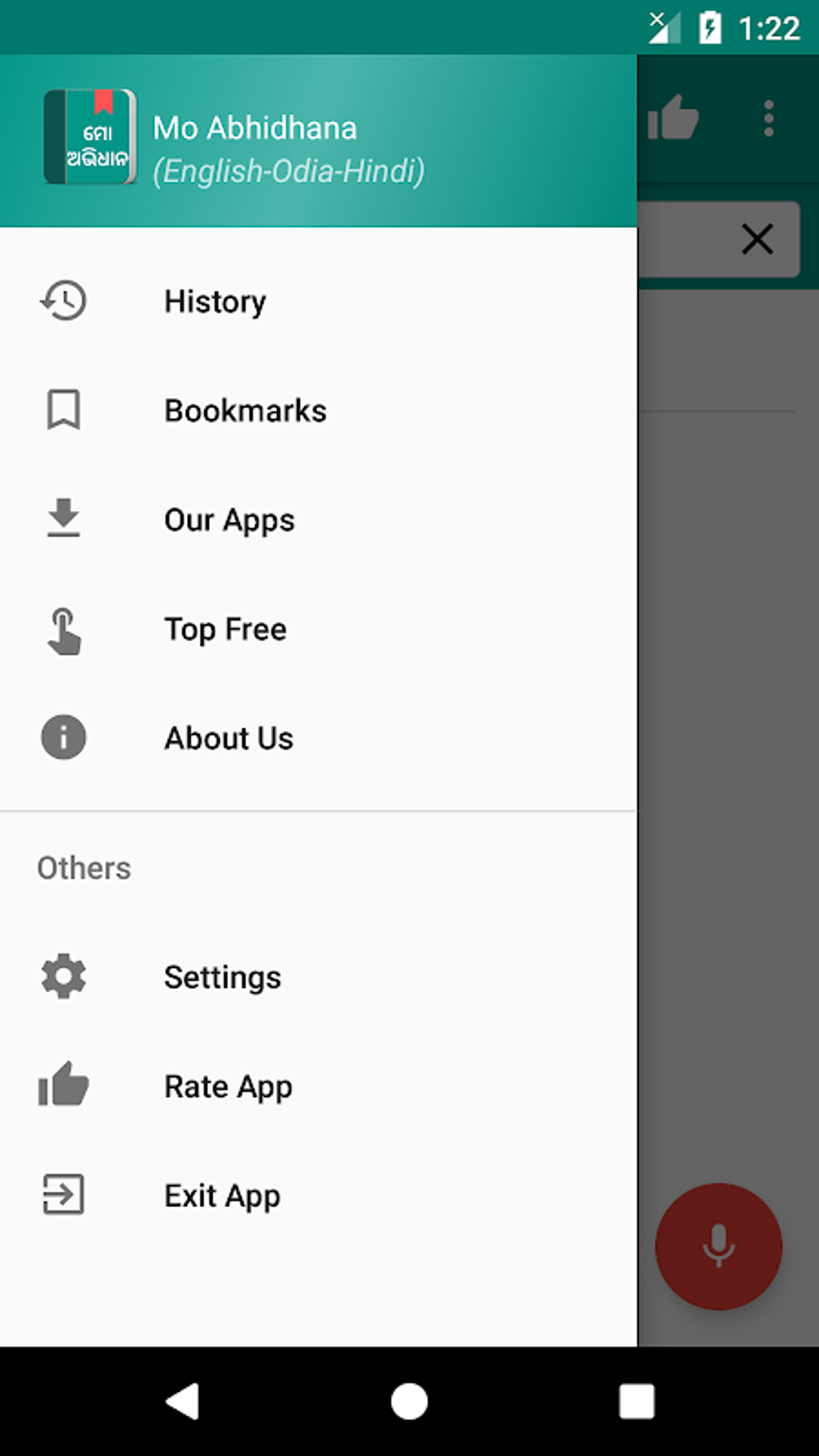Open the History menu item
Image resolution: width=819 pixels, height=1456 pixels.
tap(215, 302)
